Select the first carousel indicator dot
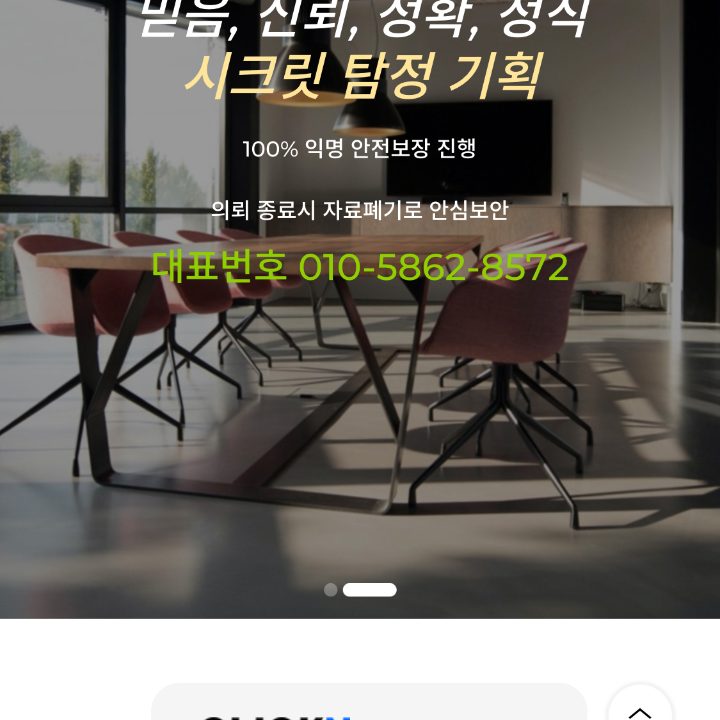720x720 pixels. pos(331,590)
